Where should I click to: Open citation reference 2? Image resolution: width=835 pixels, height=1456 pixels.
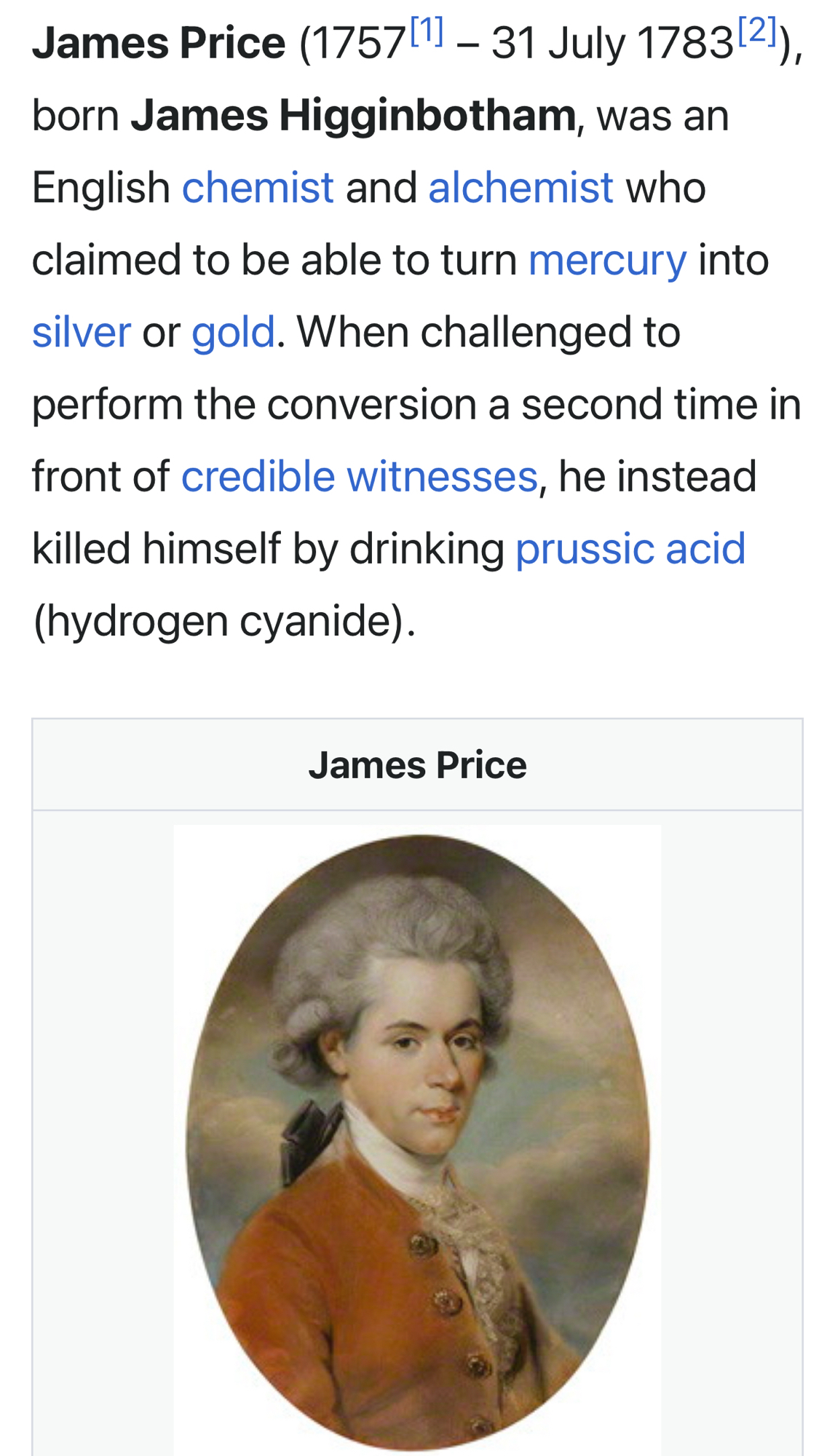pos(757,31)
